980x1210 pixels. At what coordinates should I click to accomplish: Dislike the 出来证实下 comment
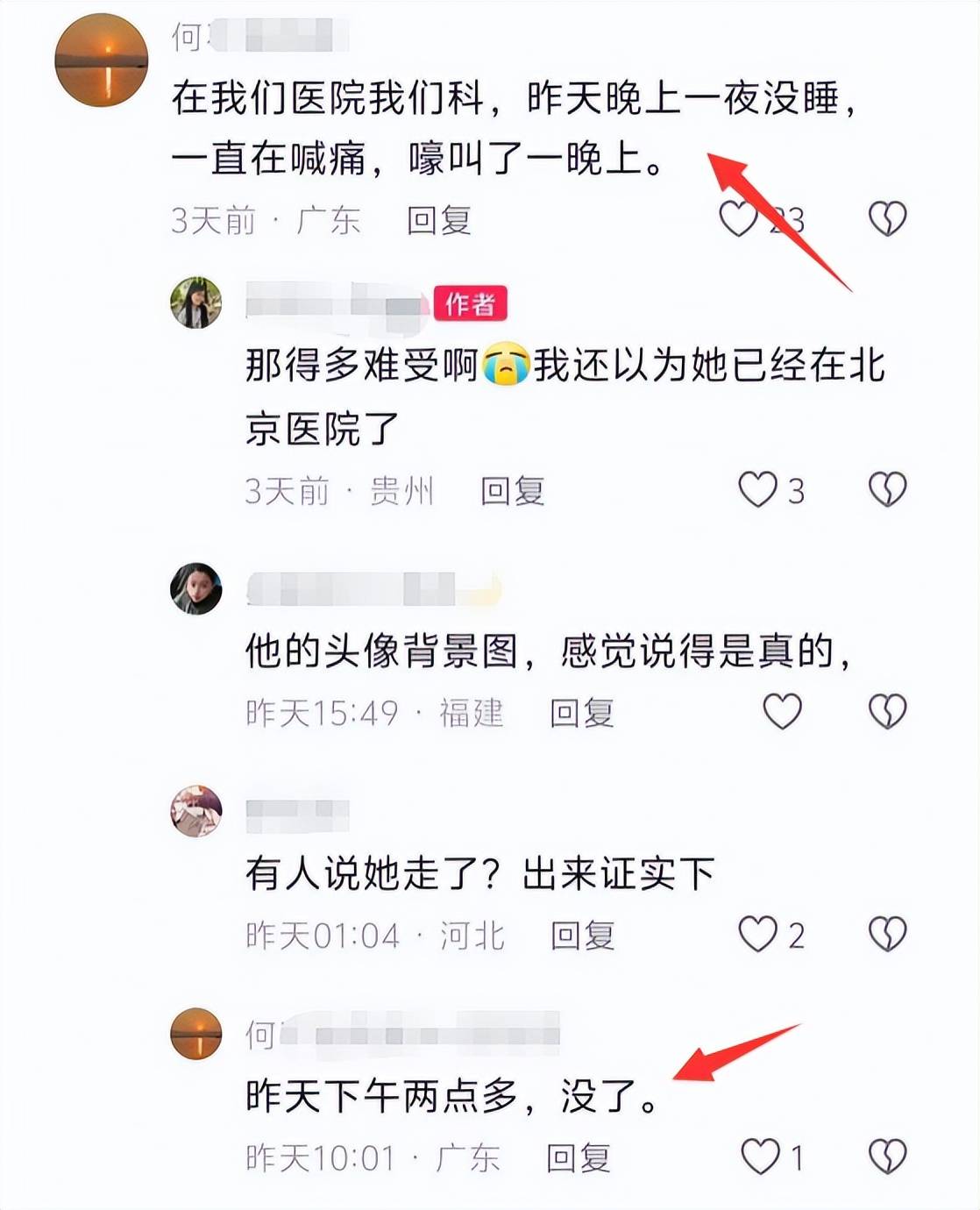coord(887,934)
